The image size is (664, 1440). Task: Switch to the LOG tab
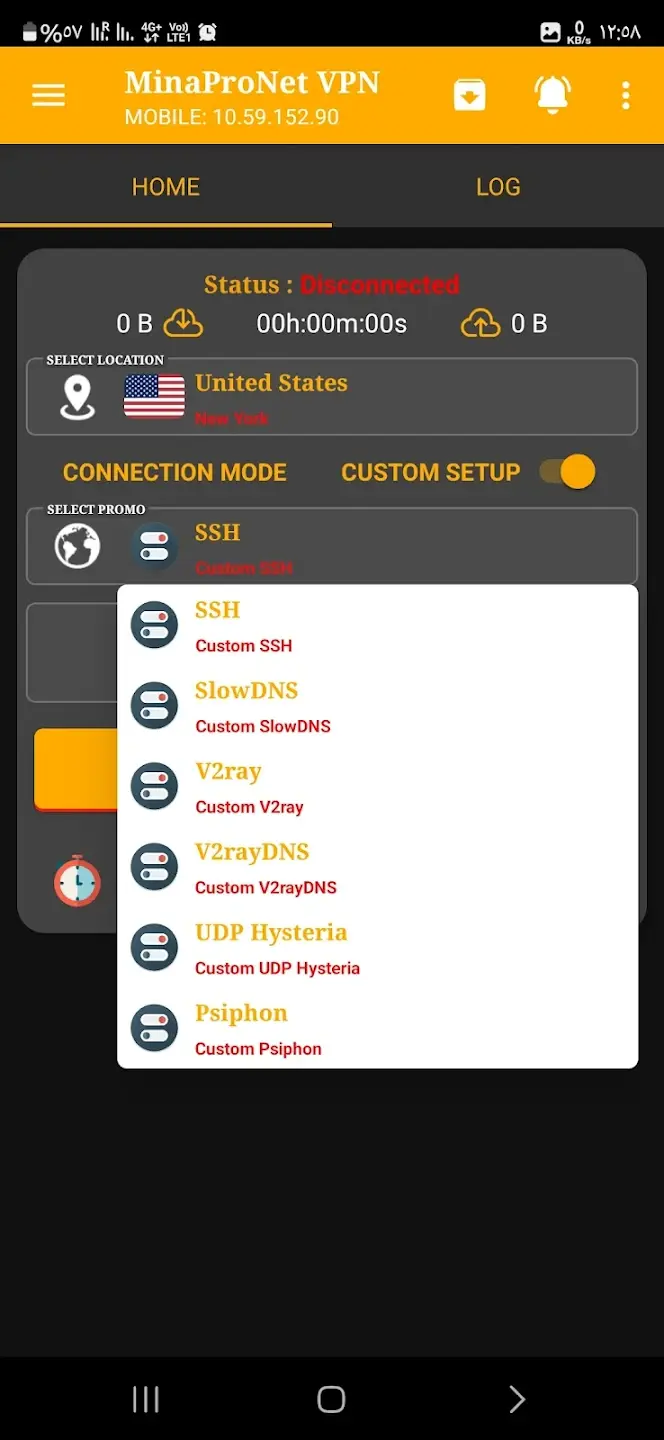point(497,187)
